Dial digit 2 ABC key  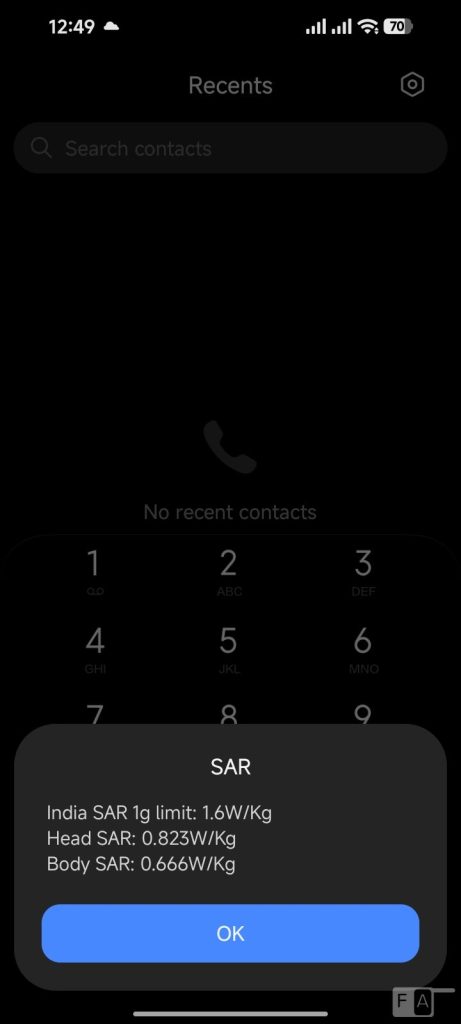click(229, 571)
